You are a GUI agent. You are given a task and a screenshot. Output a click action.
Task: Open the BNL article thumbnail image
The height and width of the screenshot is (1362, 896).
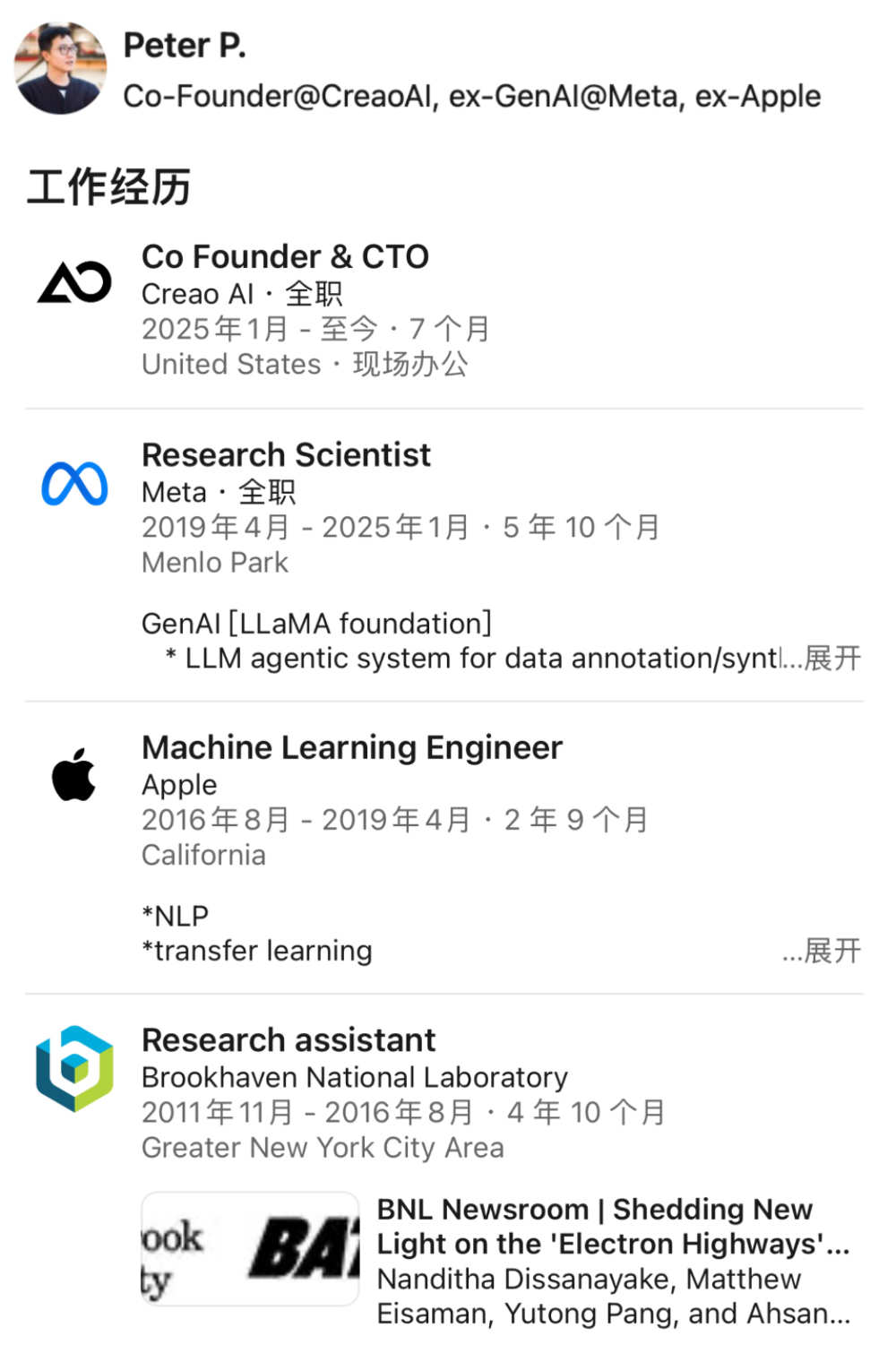pos(251,1249)
